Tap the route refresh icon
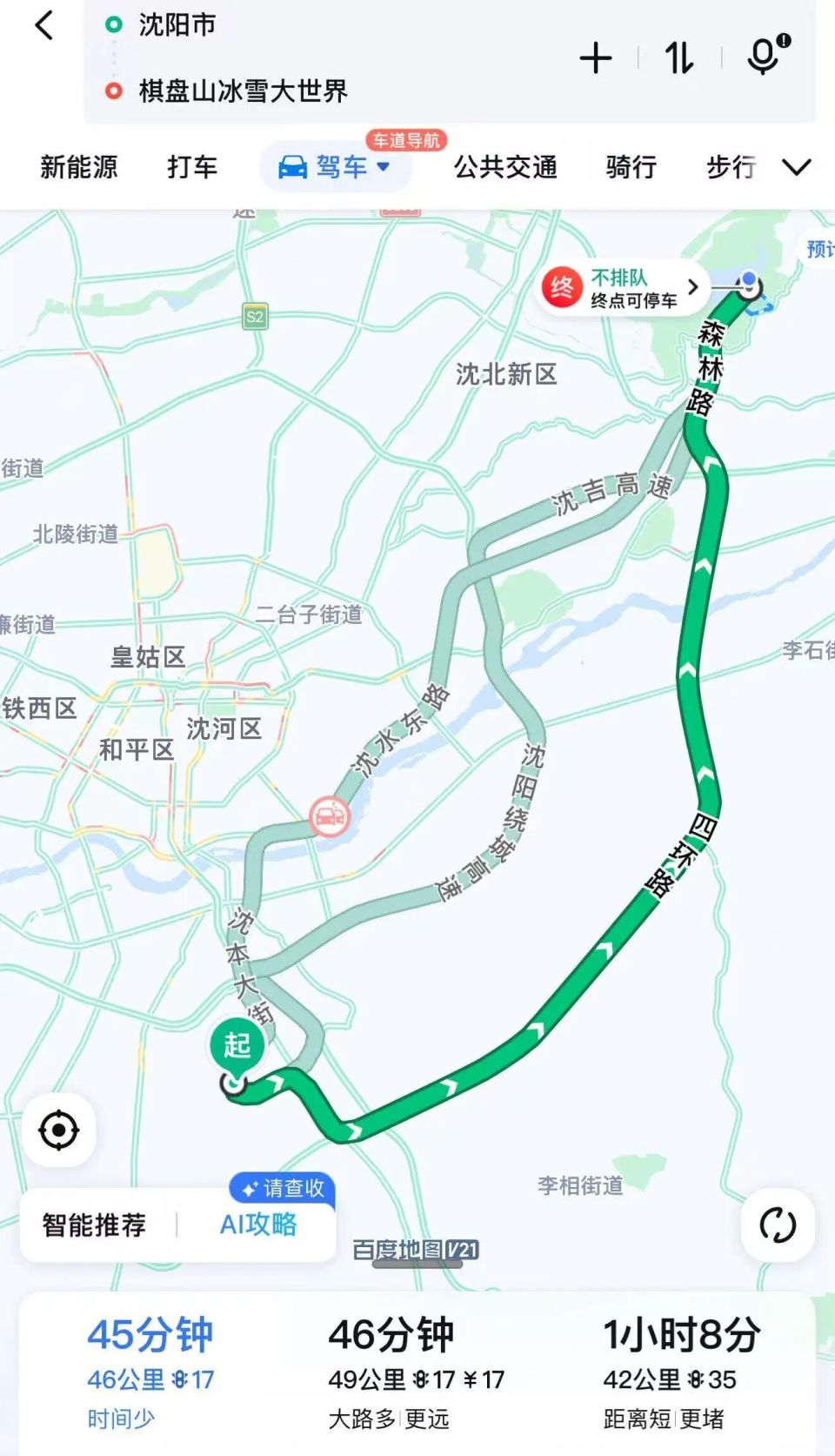This screenshot has width=835, height=1456. click(780, 1224)
